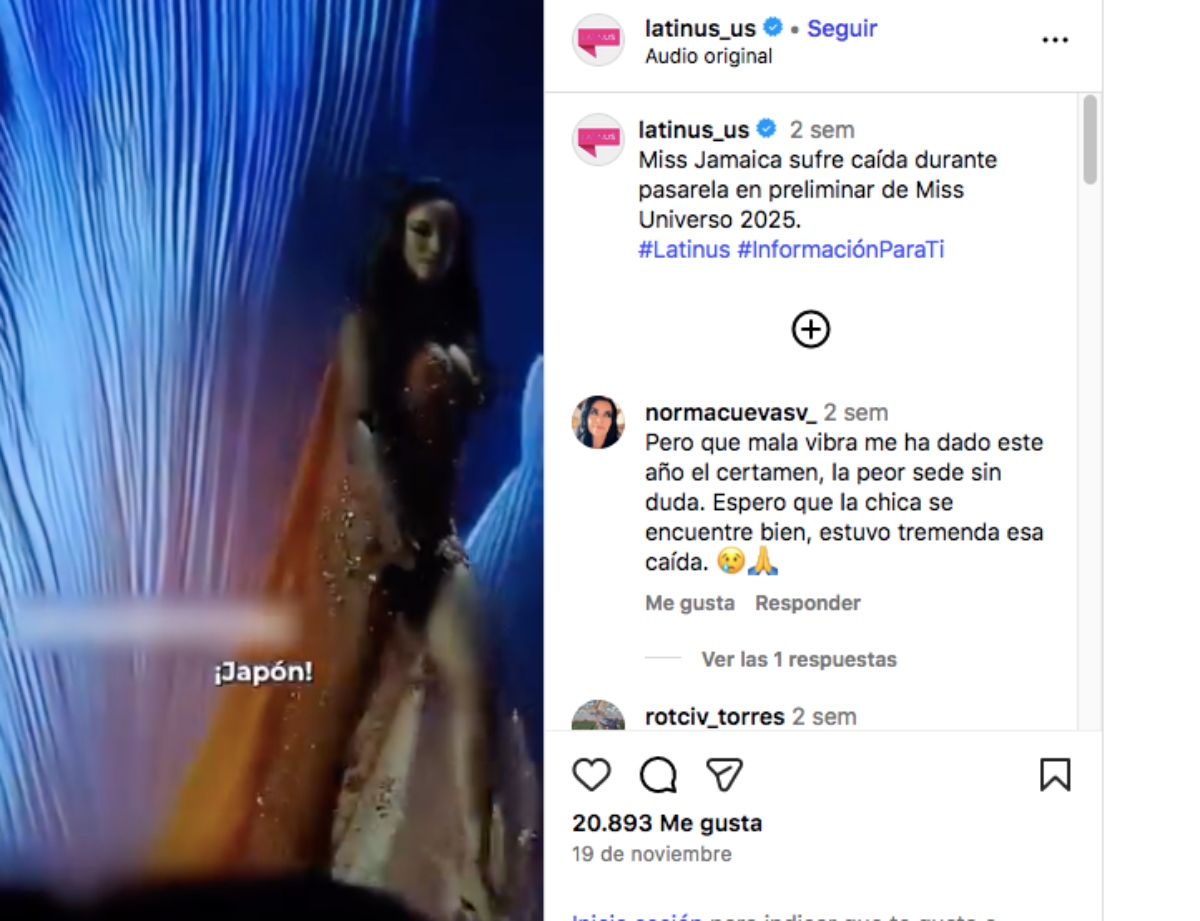This screenshot has width=1200, height=921.
Task: Expand caption with the plus circle icon
Action: click(x=810, y=329)
